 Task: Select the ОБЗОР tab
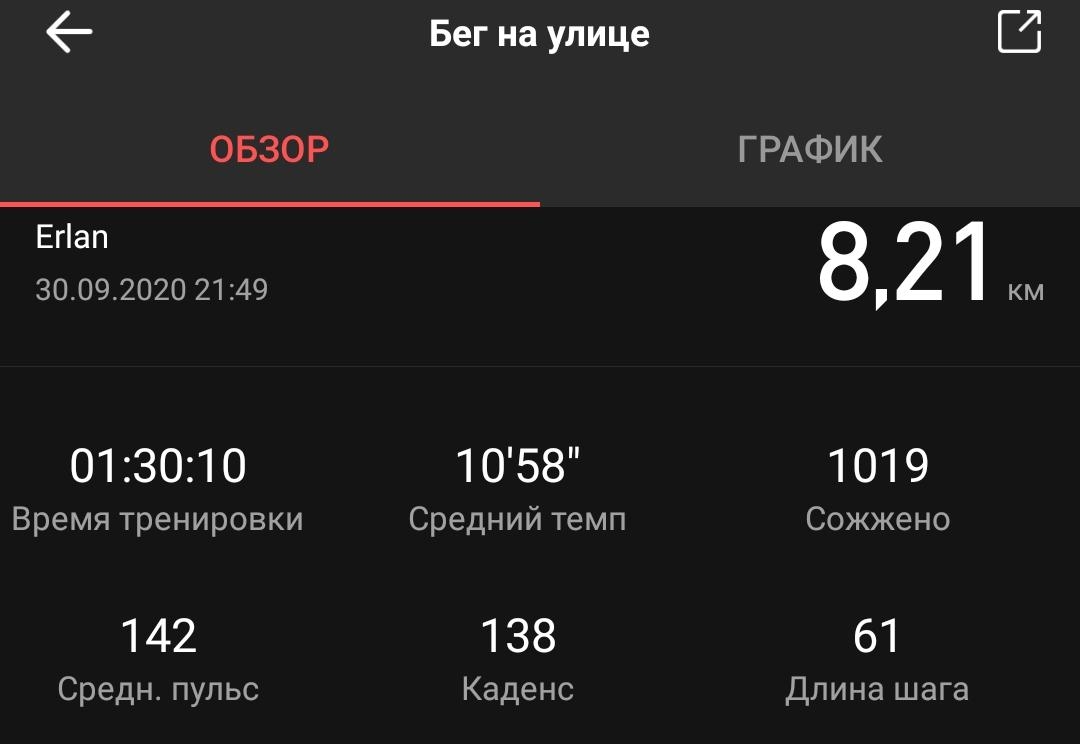pos(269,150)
